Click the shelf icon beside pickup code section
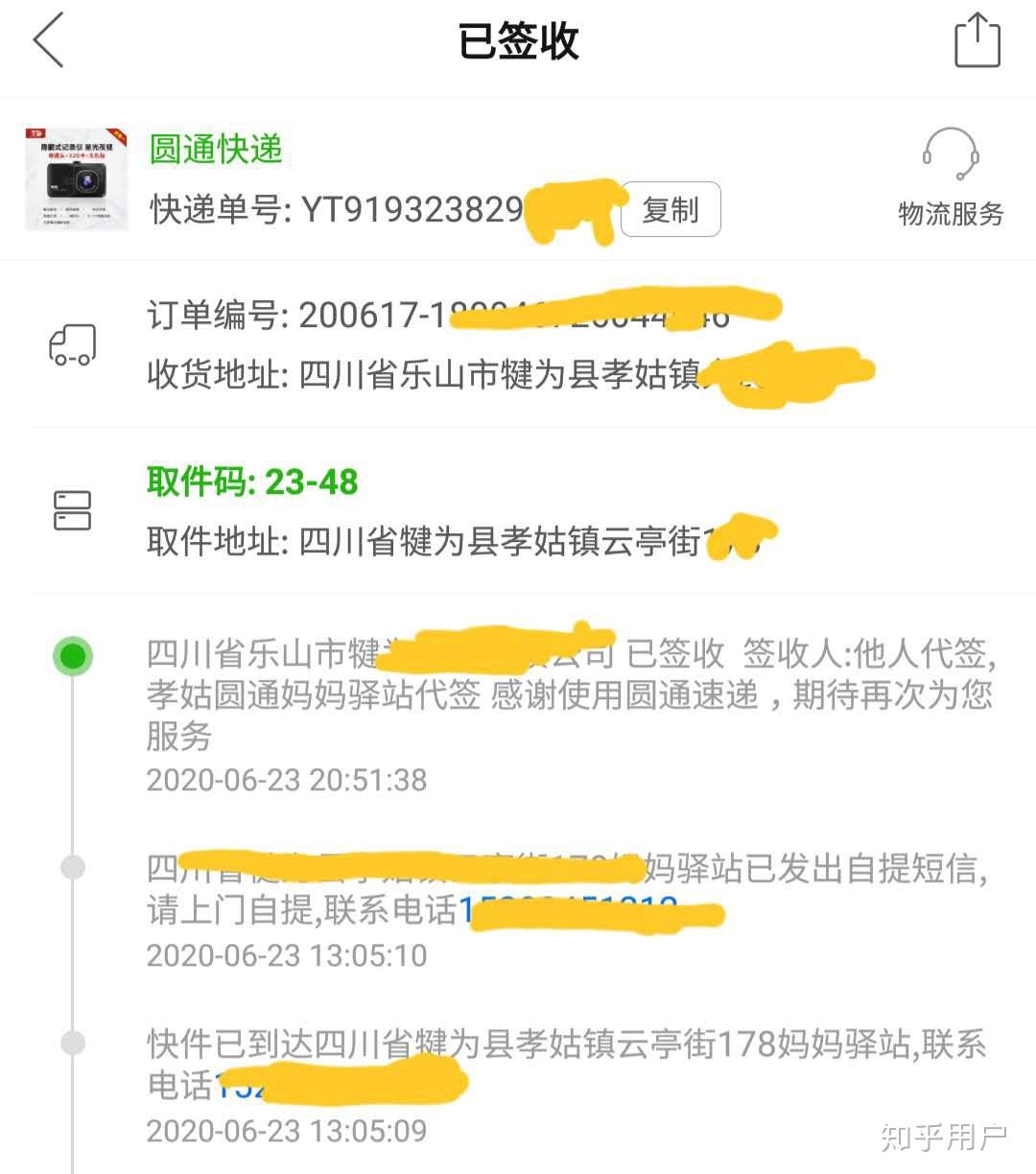The width and height of the screenshot is (1036, 1174). pyautogui.click(x=72, y=508)
